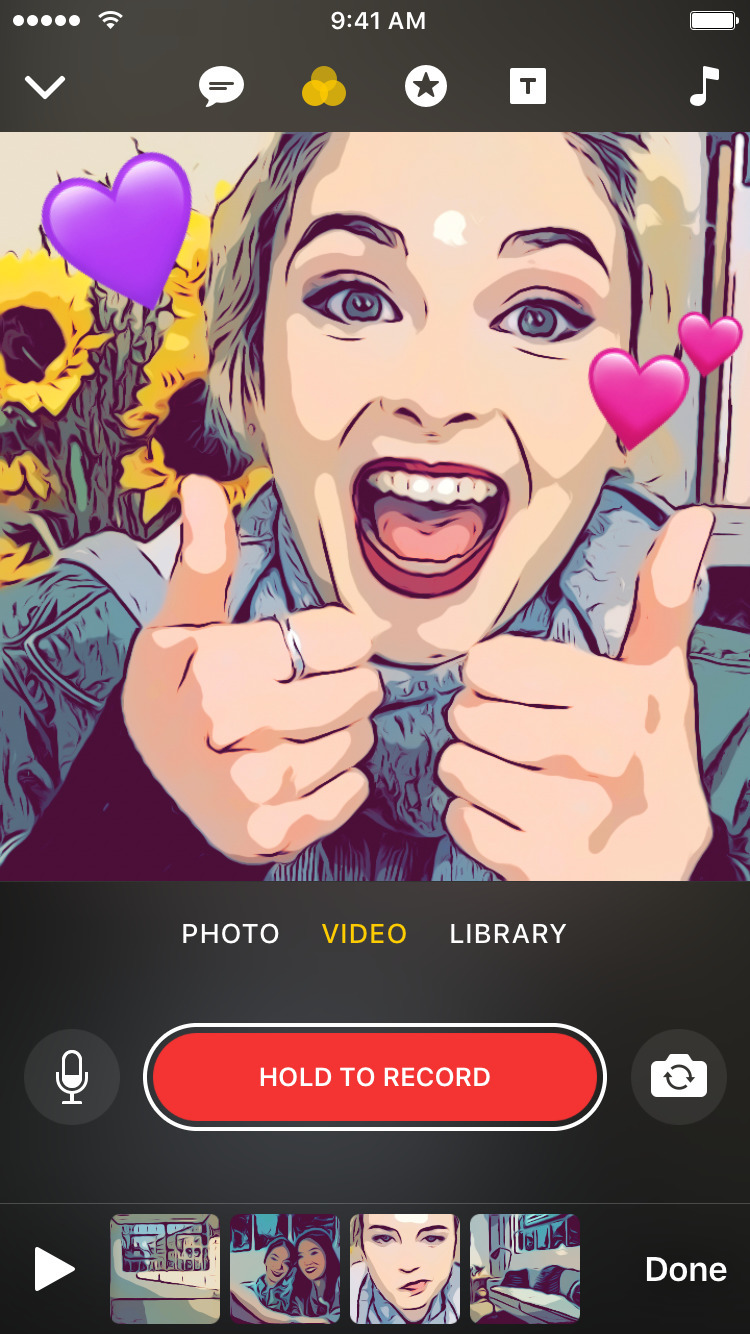Open stickers and emoji star icon

tap(426, 87)
